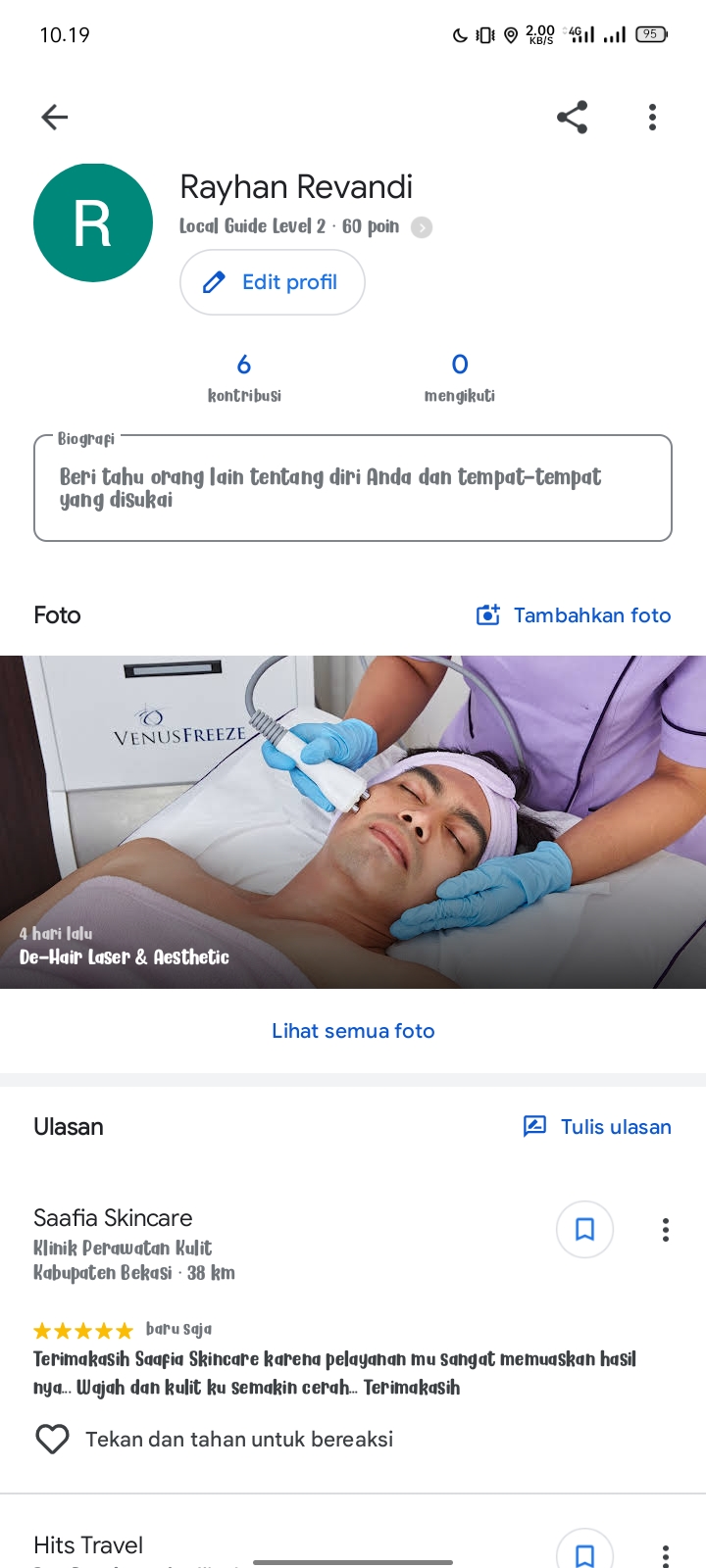Image resolution: width=706 pixels, height=1568 pixels.
Task: Select Tambahkan foto
Action: (x=574, y=615)
